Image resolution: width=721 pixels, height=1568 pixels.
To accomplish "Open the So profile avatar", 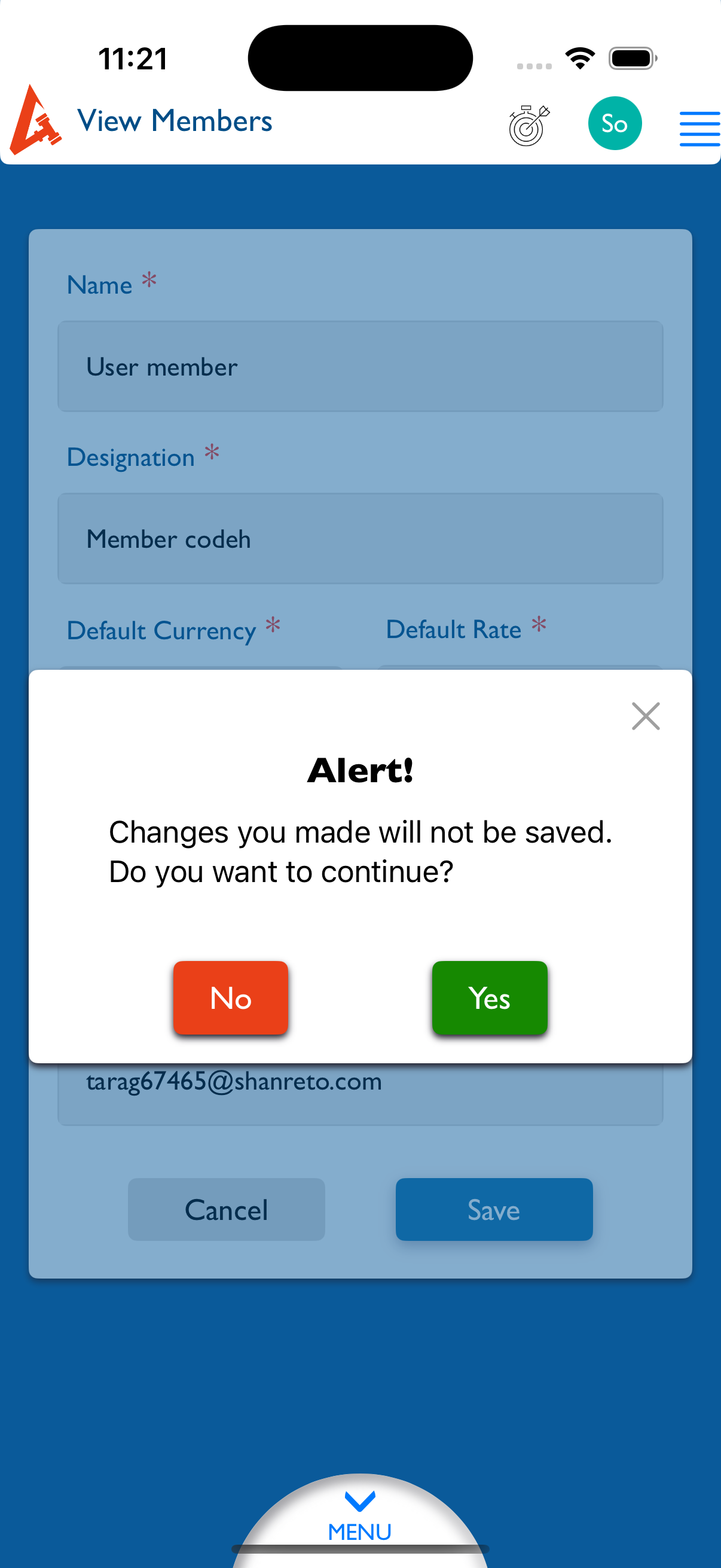I will [615, 124].
